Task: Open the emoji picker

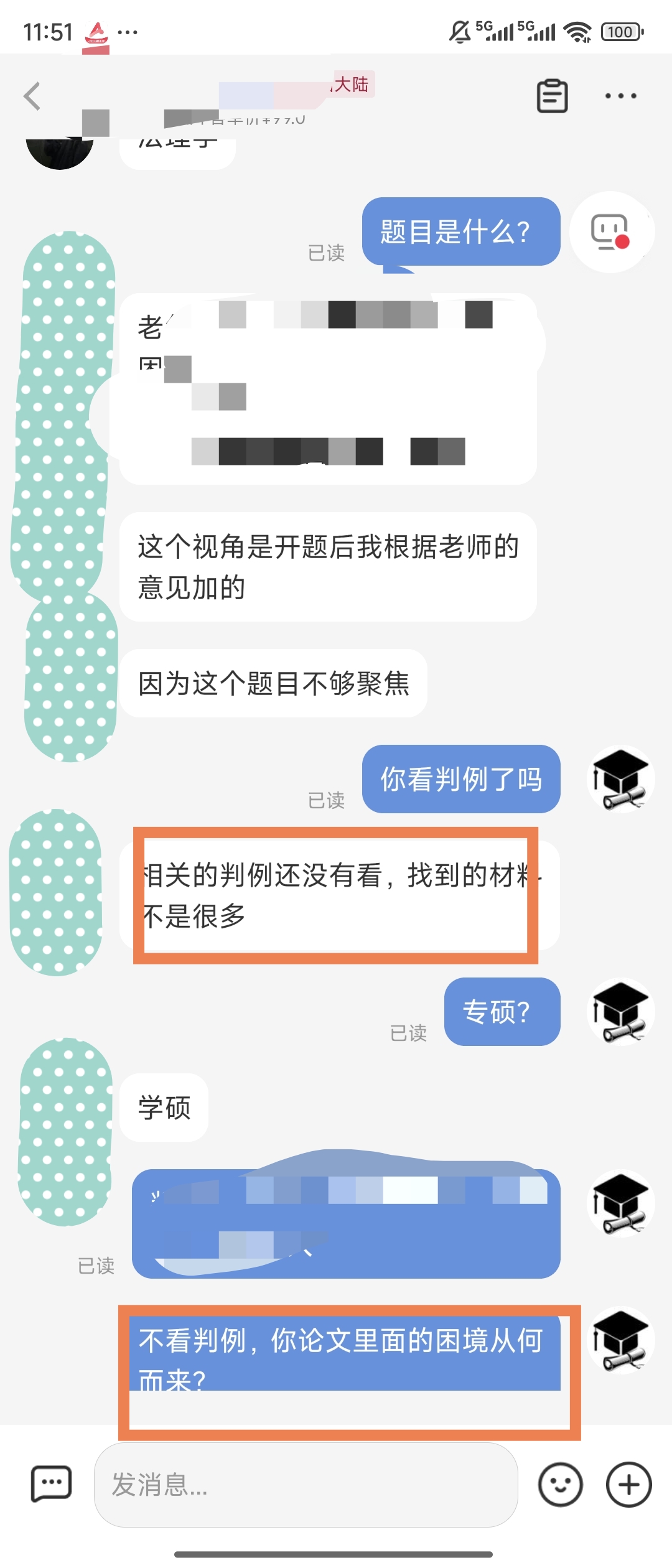Action: [560, 1485]
